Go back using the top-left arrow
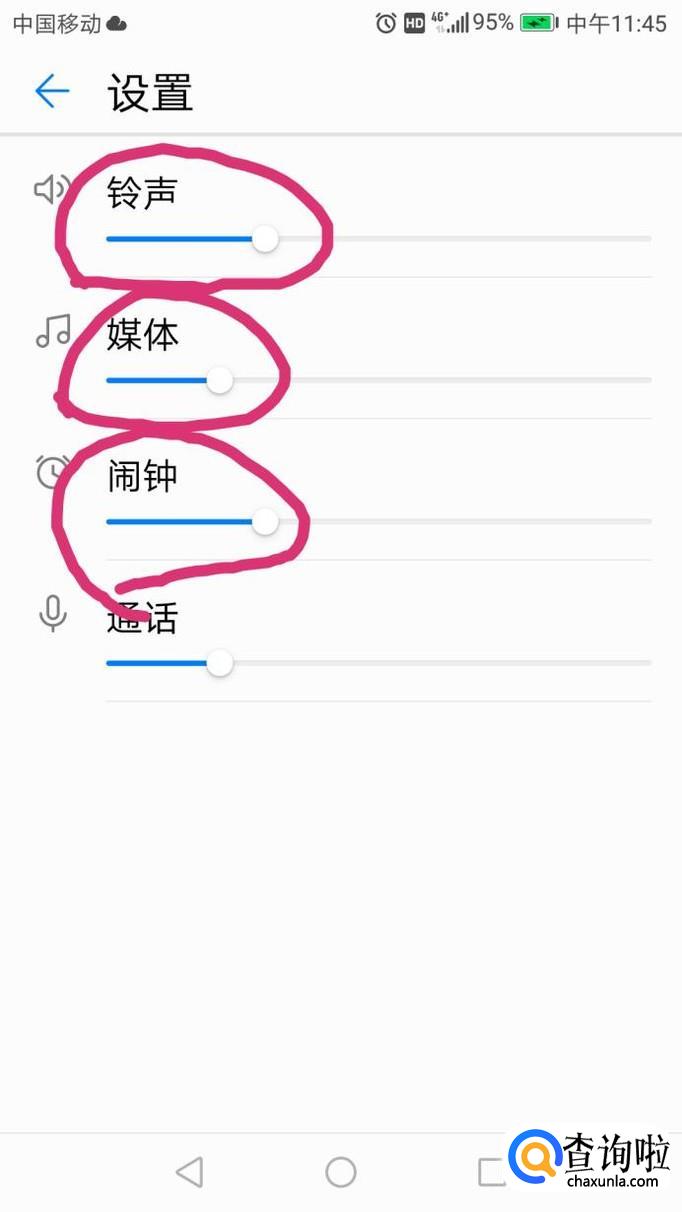682x1212 pixels. [x=52, y=92]
